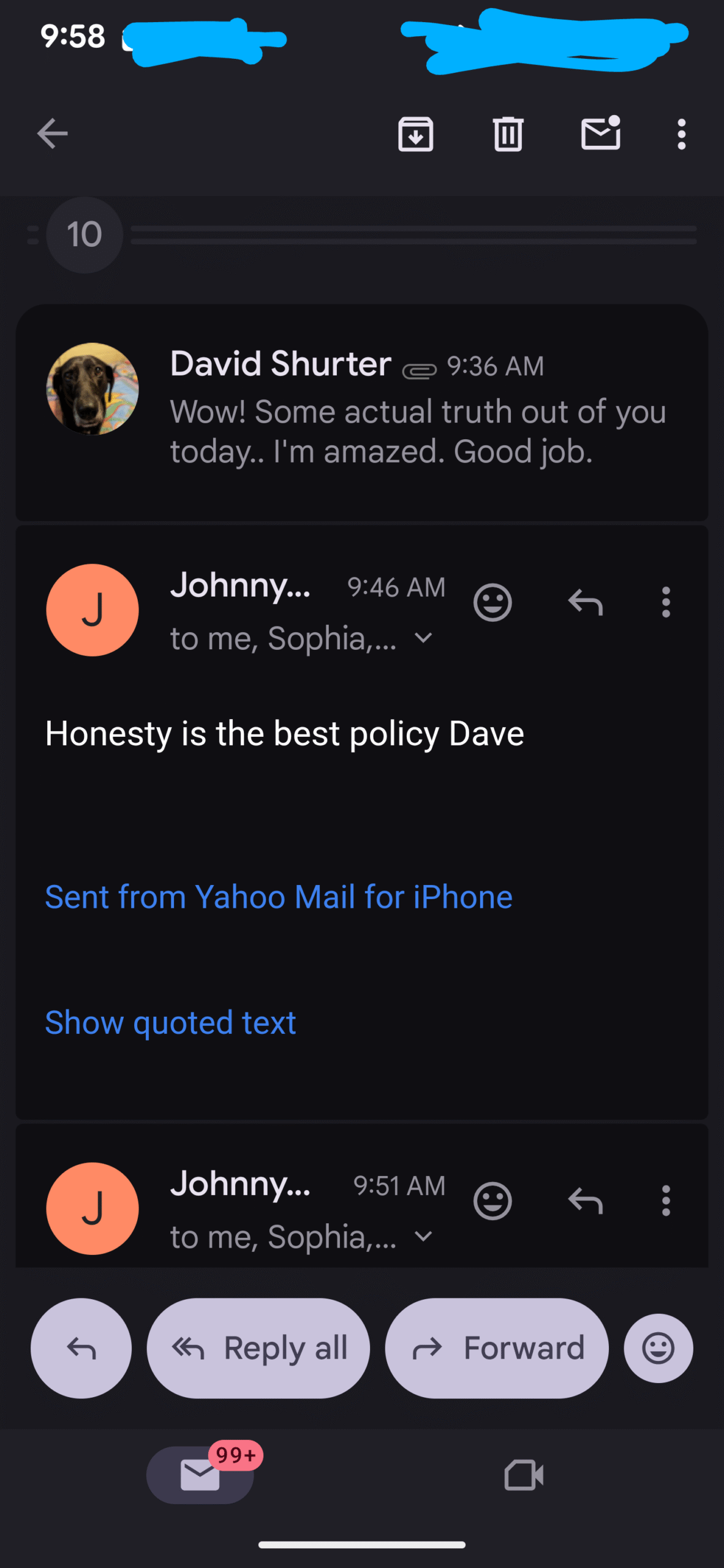Delete this conversation with the trash icon

click(508, 134)
